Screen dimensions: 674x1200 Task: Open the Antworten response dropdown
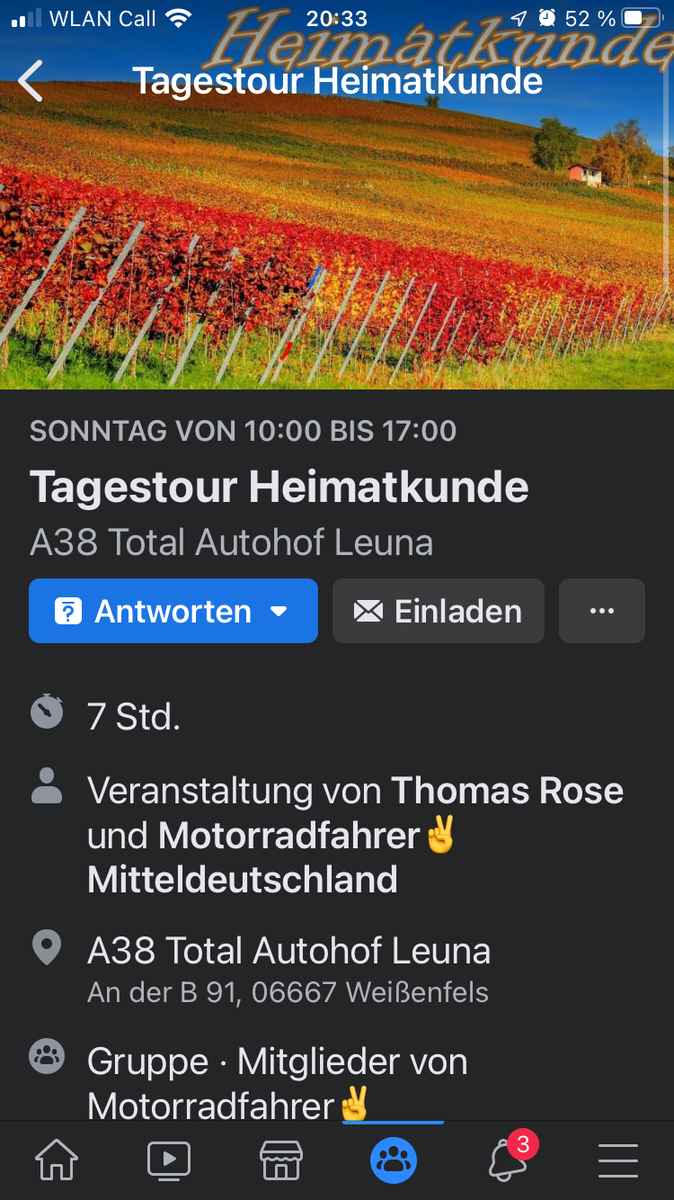pyautogui.click(x=173, y=611)
